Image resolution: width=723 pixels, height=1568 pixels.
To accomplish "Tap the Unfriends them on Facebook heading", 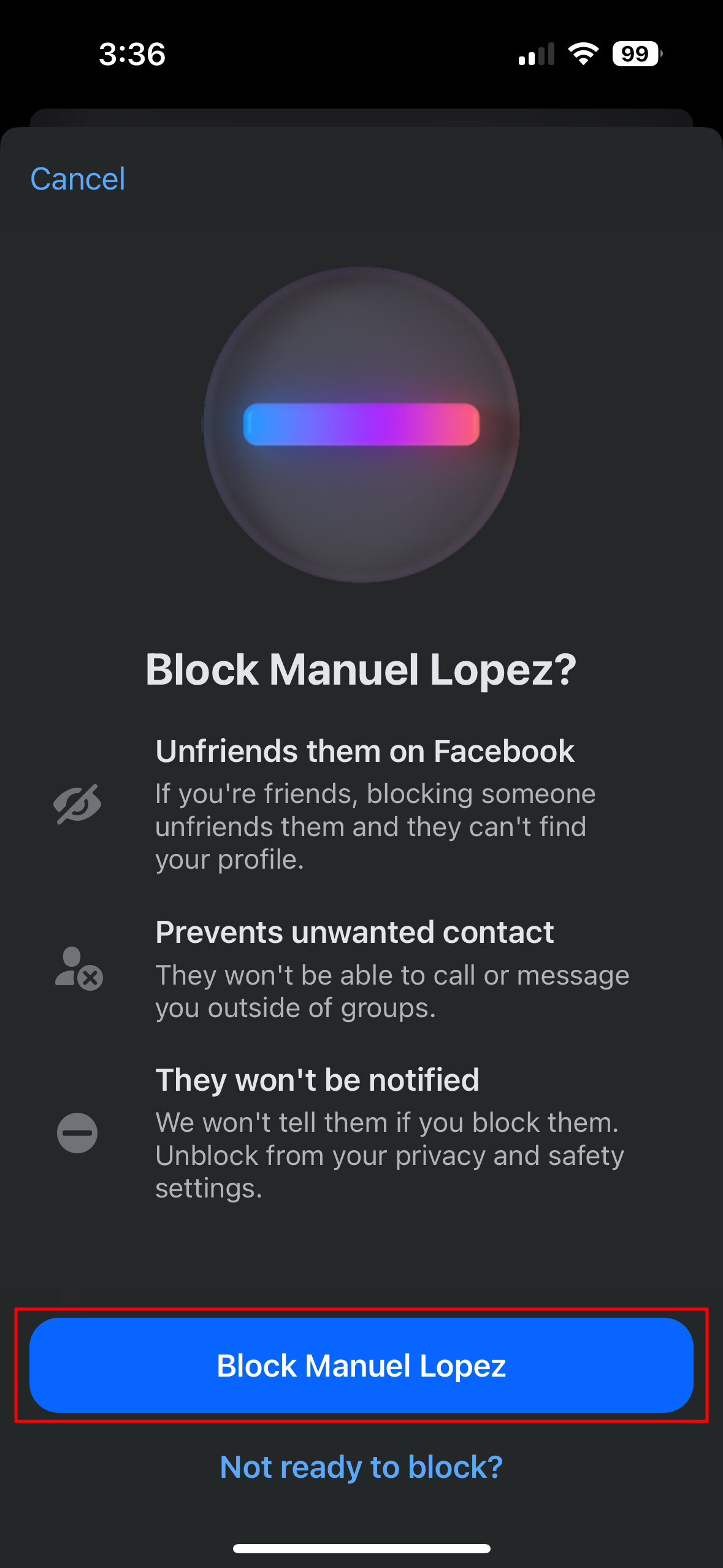I will [x=364, y=750].
